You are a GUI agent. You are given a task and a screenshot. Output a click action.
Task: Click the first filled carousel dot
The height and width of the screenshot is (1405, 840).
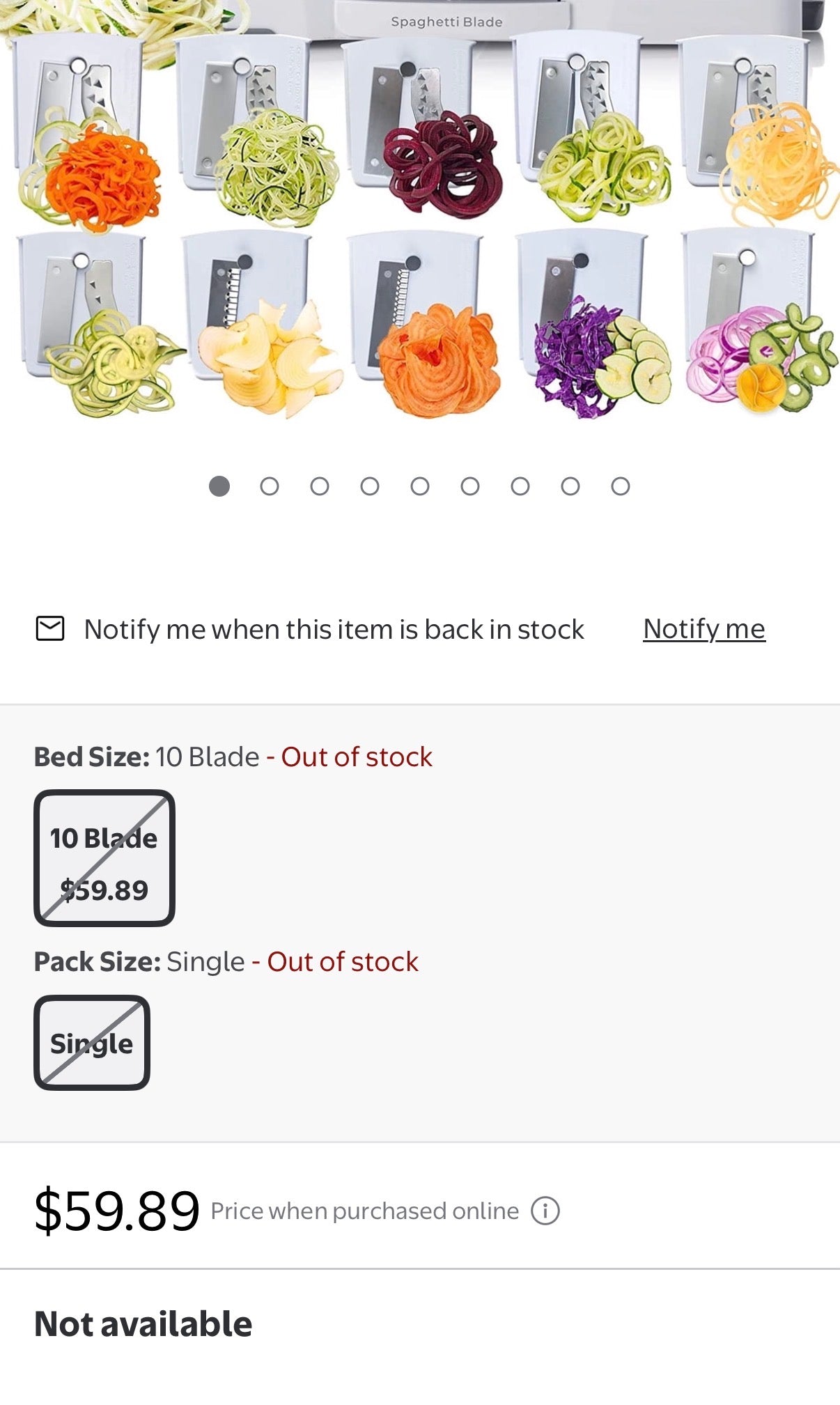coord(221,486)
